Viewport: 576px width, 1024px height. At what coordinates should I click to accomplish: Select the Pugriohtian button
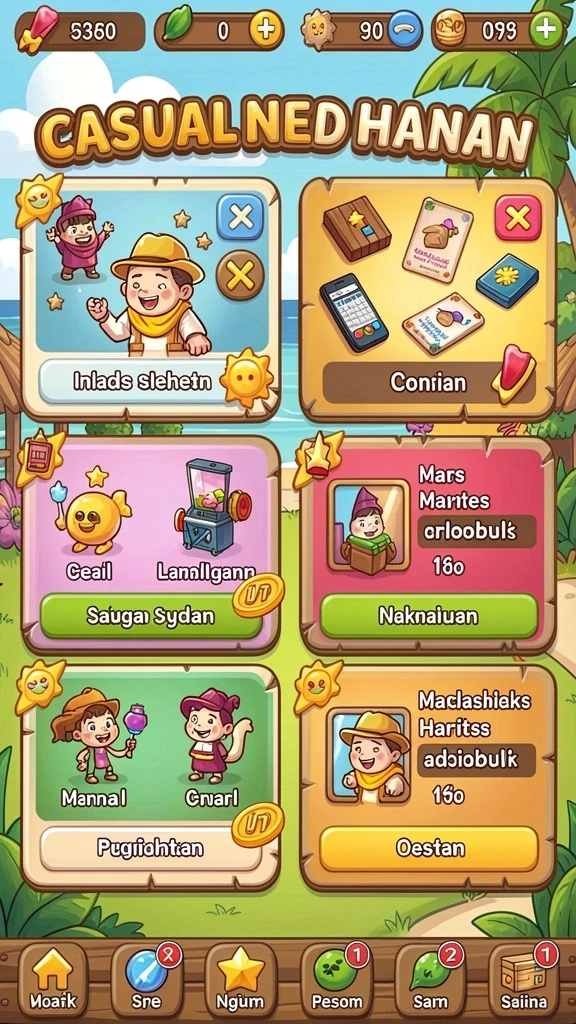[x=150, y=848]
